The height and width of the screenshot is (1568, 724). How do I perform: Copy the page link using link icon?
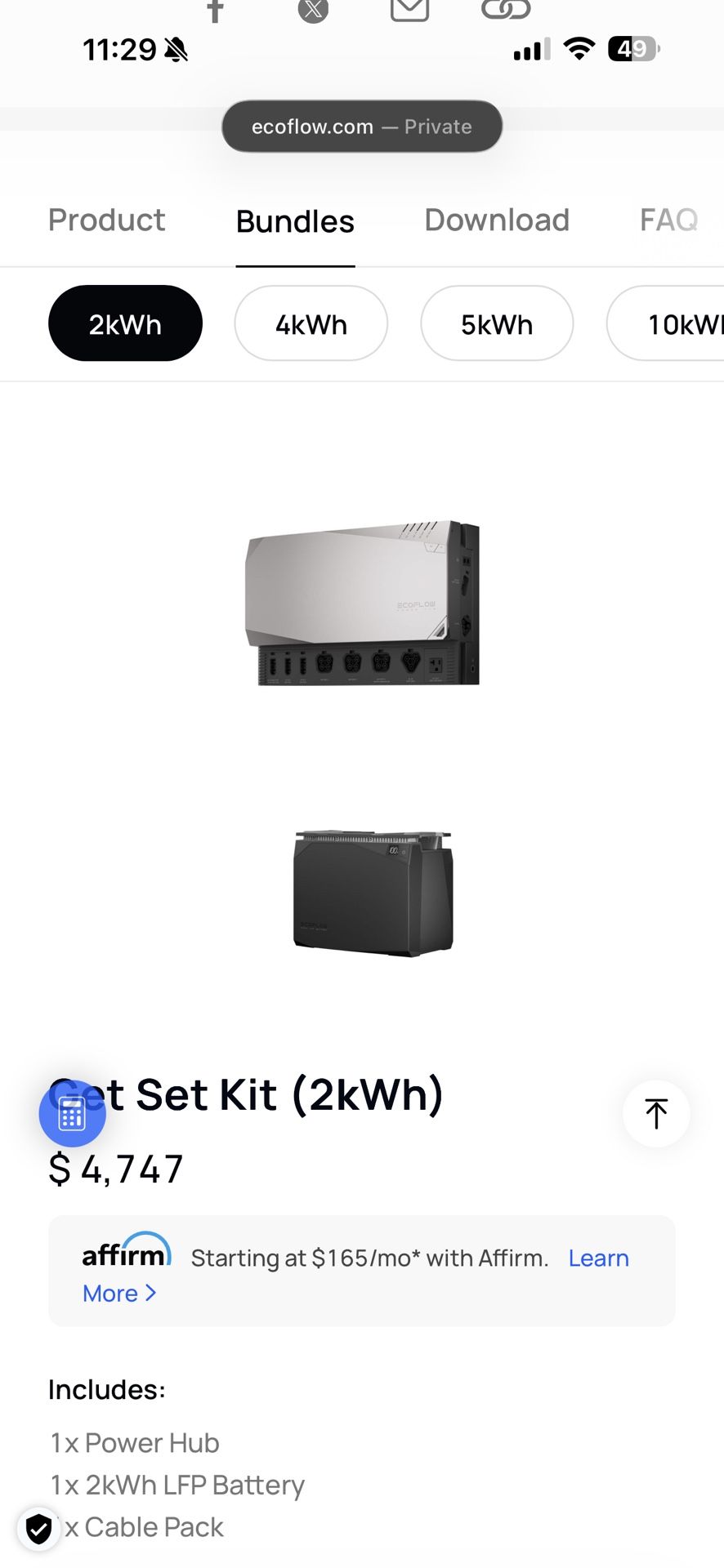click(506, 10)
